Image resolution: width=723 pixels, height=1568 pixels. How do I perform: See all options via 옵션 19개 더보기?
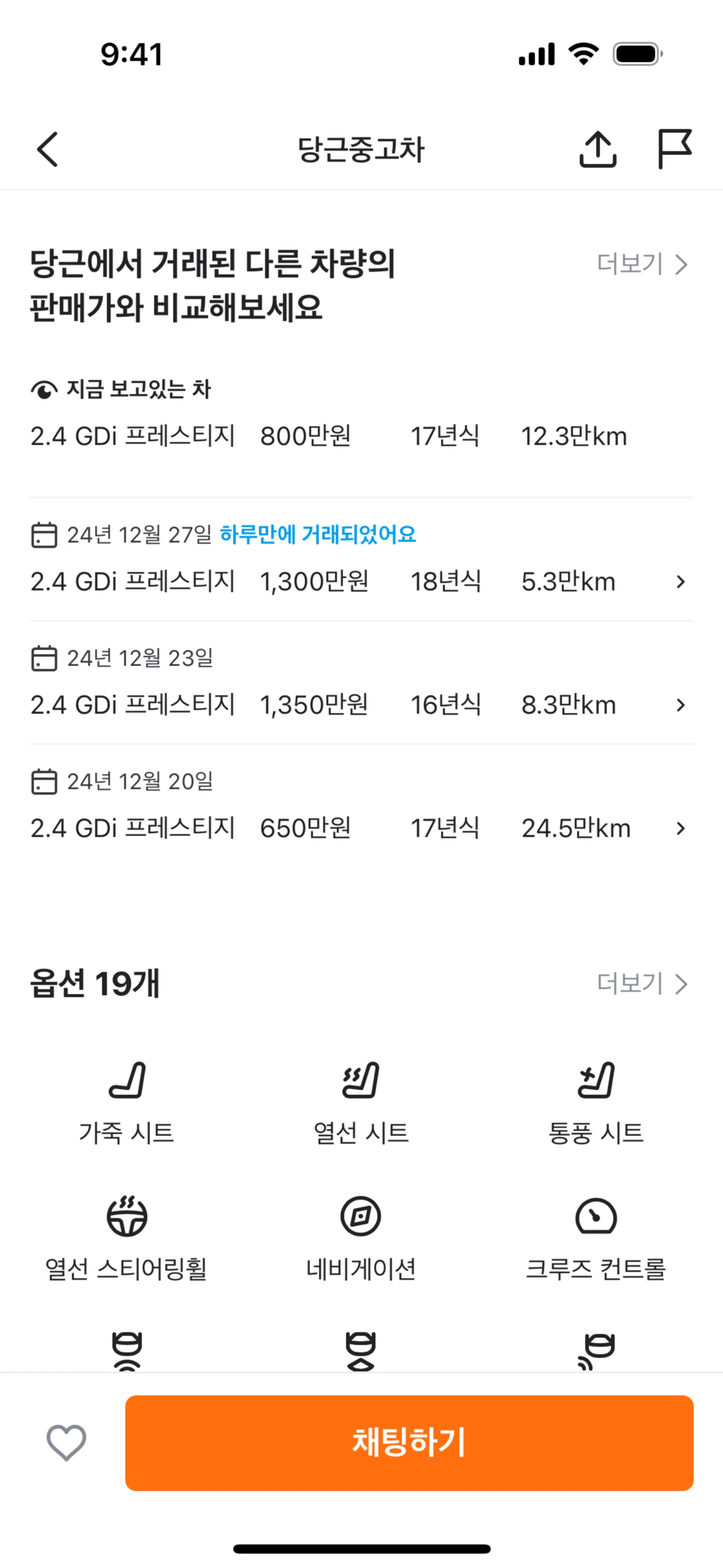click(642, 983)
